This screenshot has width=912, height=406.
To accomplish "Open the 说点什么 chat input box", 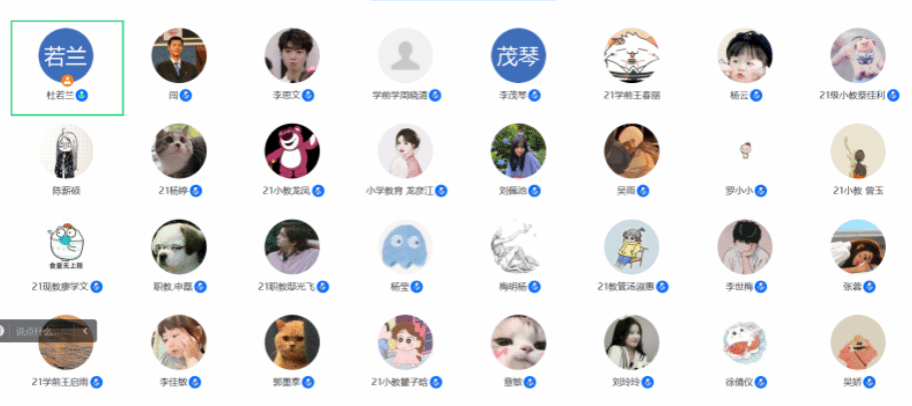I will [38, 330].
